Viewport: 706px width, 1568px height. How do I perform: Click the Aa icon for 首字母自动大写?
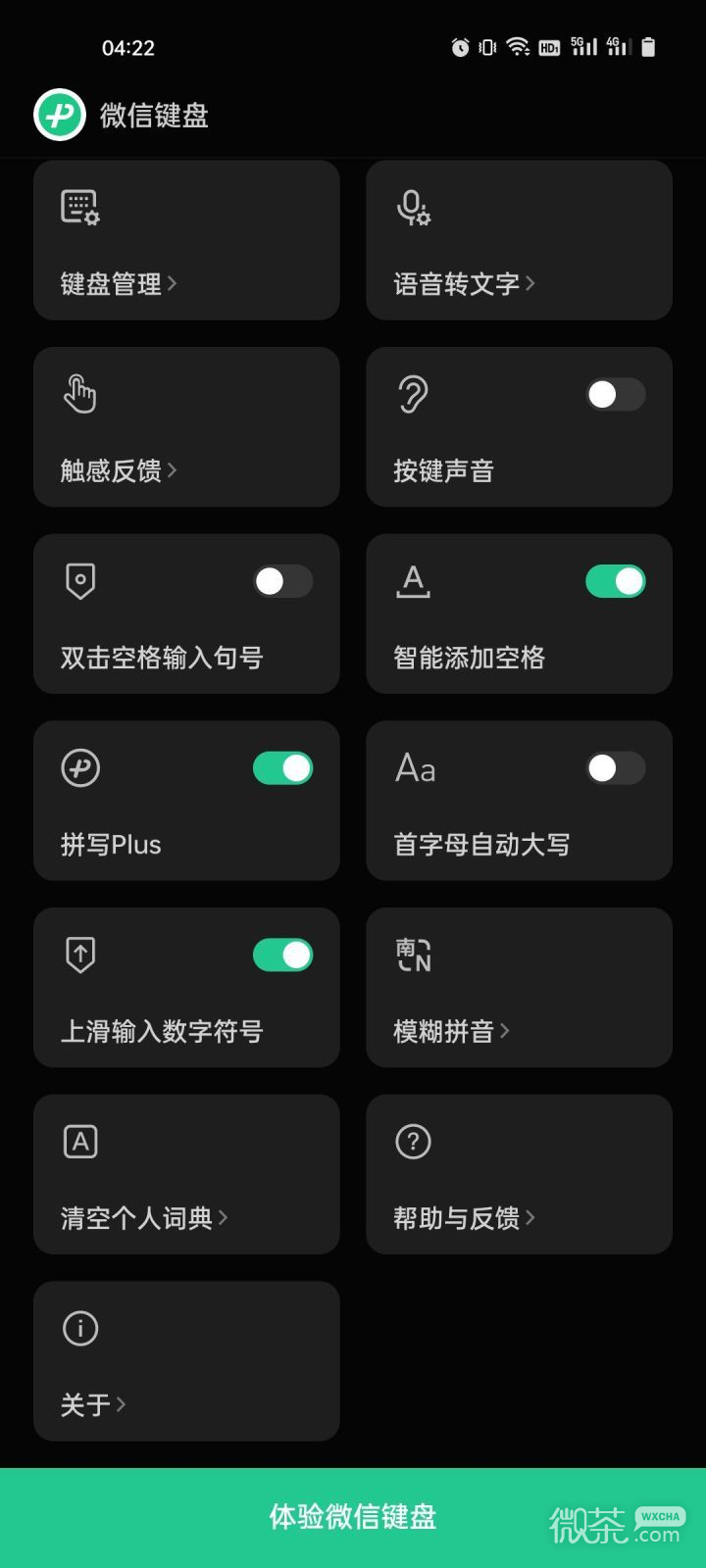pos(416,767)
